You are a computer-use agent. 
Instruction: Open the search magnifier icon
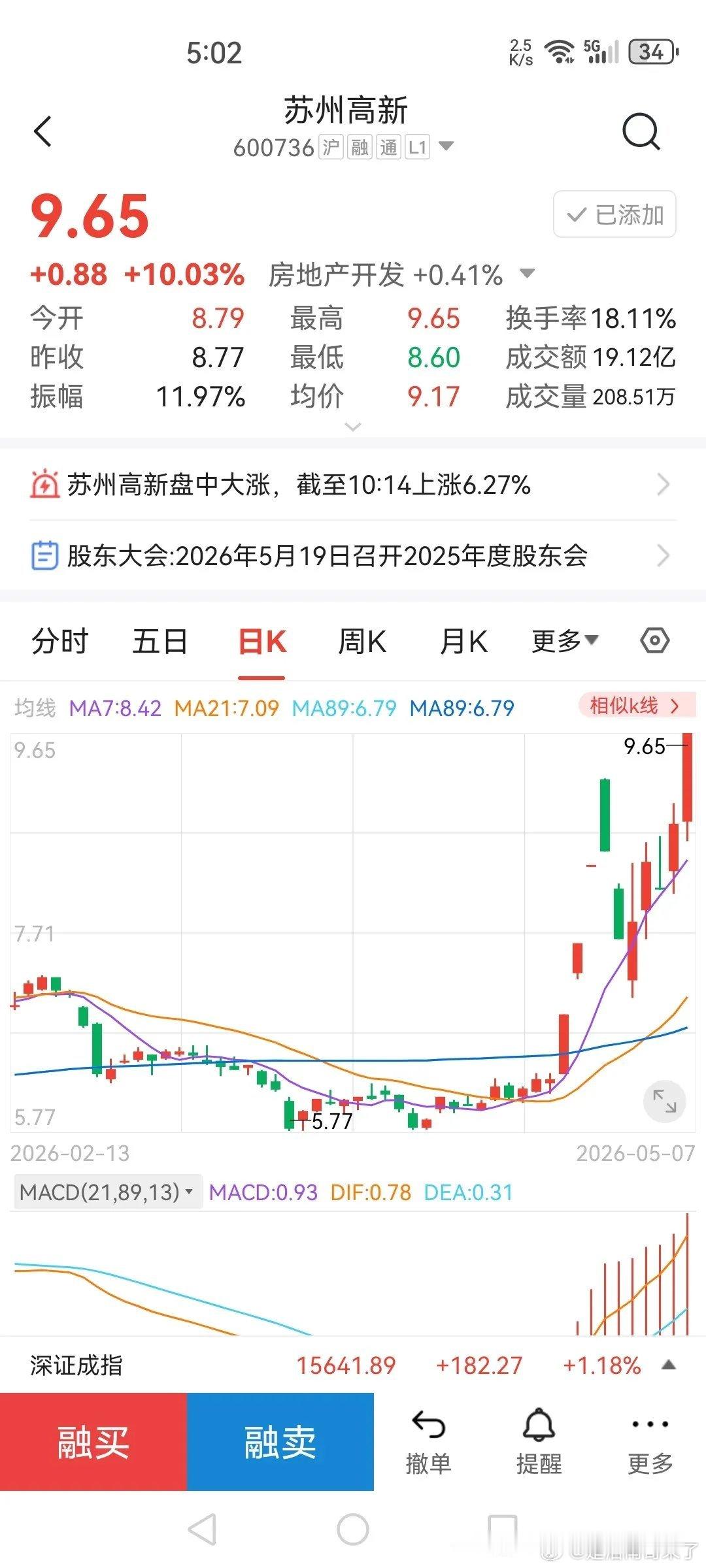[641, 131]
